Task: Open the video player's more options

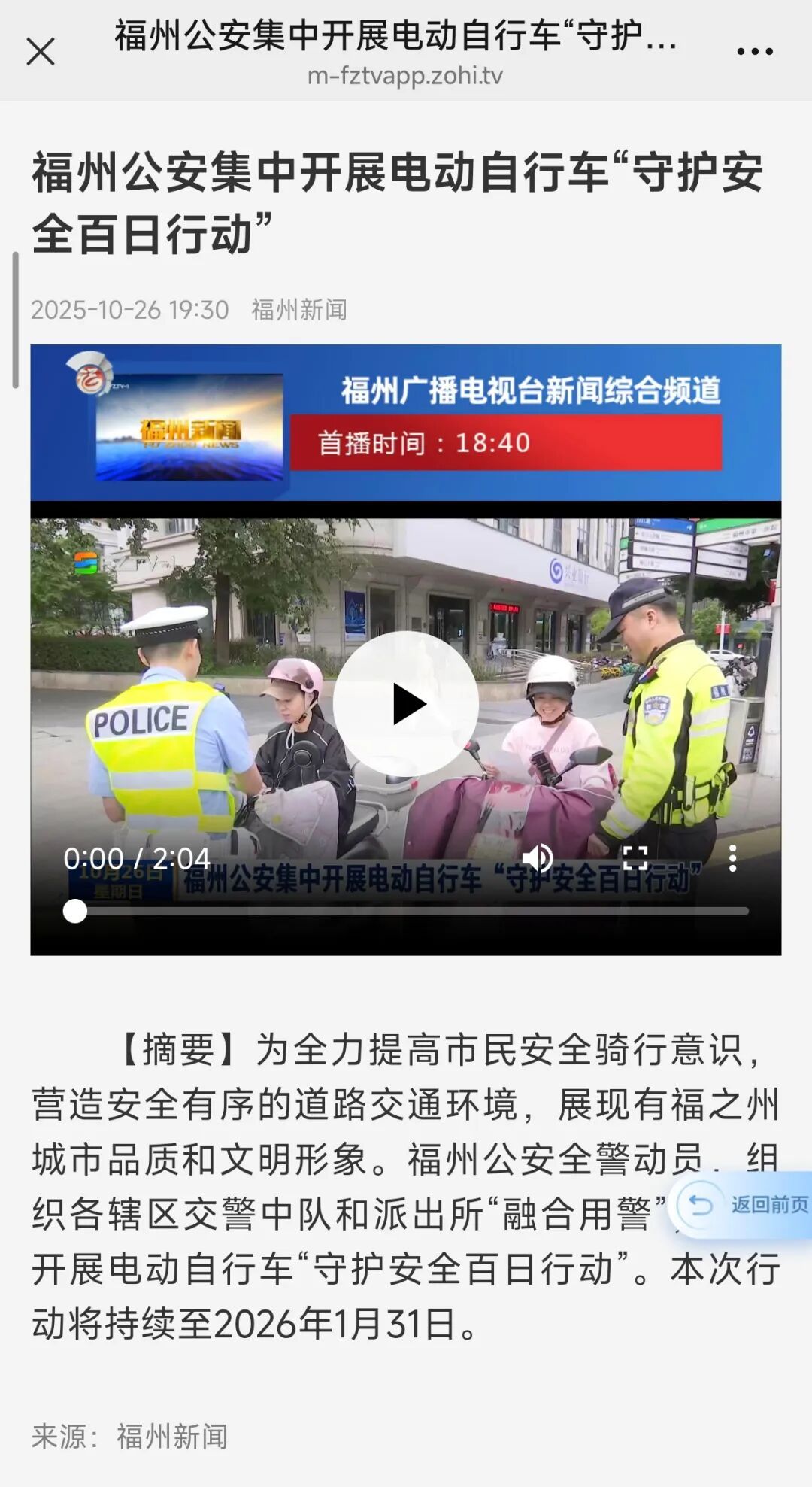Action: pos(732,858)
